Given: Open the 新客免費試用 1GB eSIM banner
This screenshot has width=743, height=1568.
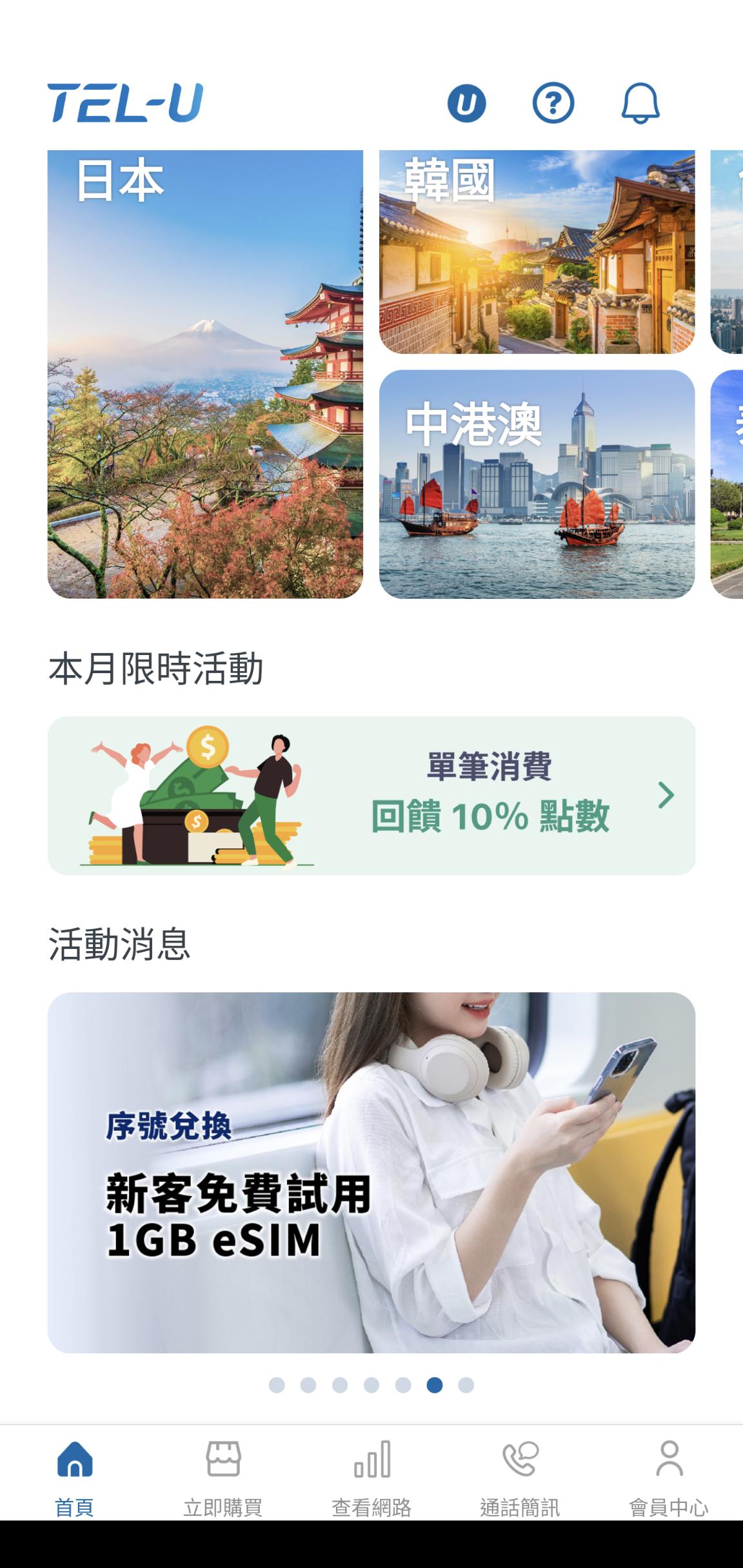Looking at the screenshot, I should point(371,1171).
